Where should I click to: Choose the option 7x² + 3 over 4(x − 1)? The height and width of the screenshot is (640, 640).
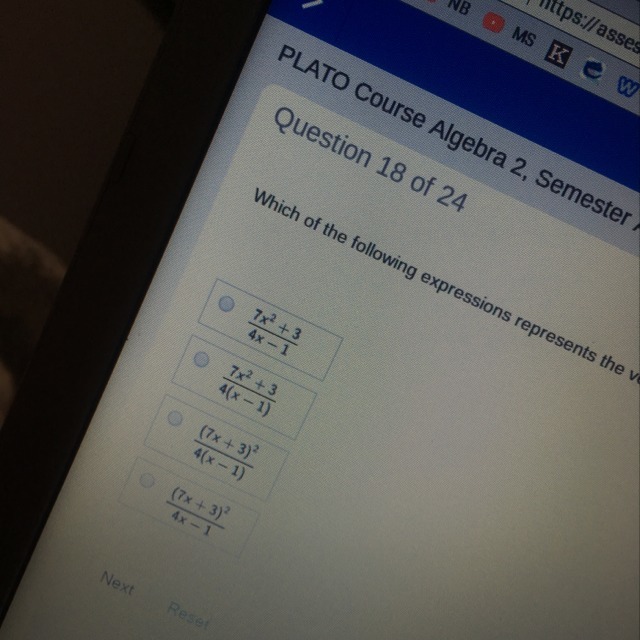click(x=200, y=359)
